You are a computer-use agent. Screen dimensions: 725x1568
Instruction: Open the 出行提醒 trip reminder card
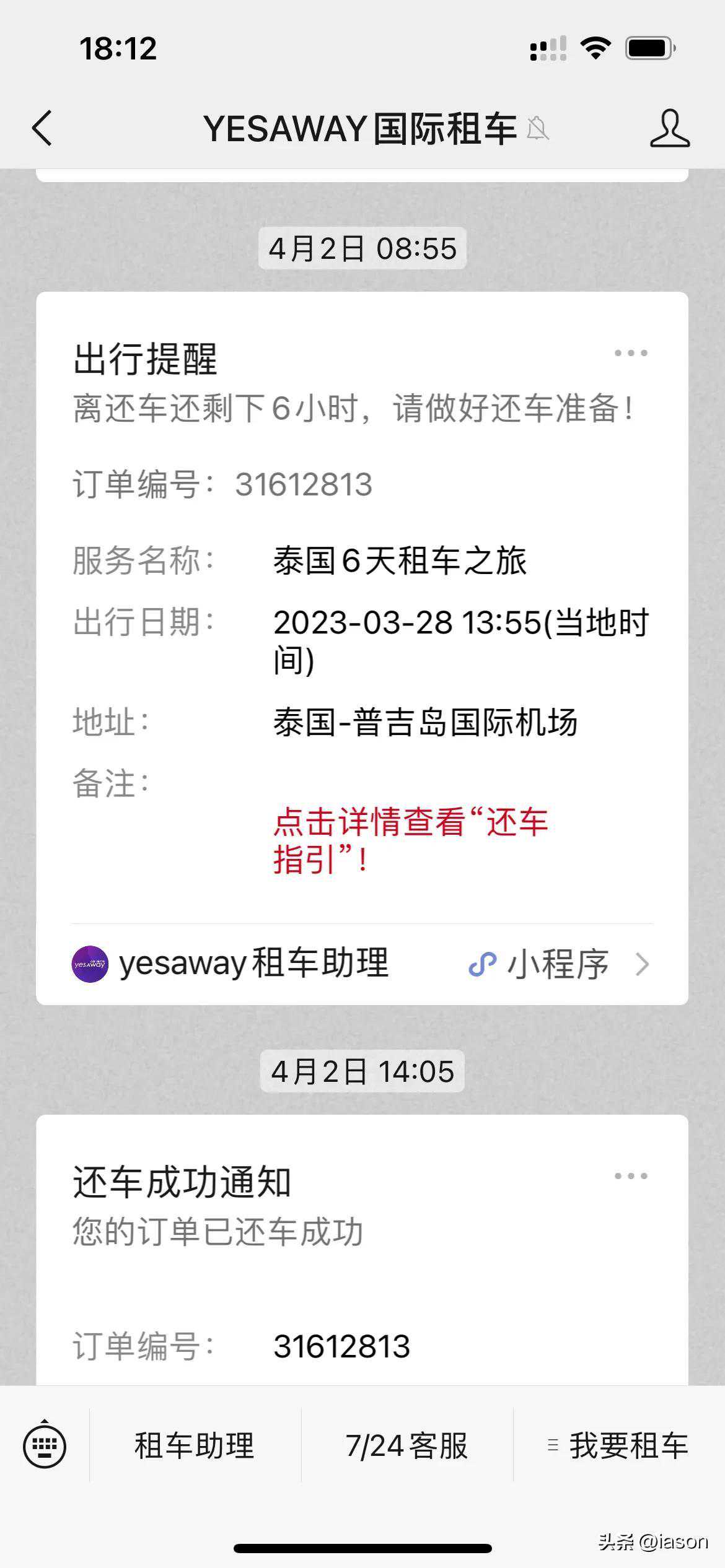click(x=362, y=619)
